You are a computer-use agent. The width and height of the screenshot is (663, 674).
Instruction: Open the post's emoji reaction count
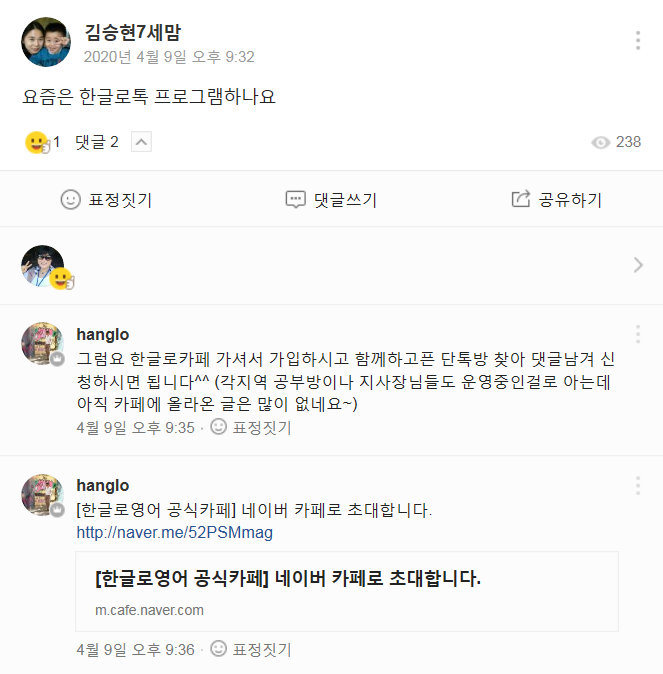coord(43,142)
